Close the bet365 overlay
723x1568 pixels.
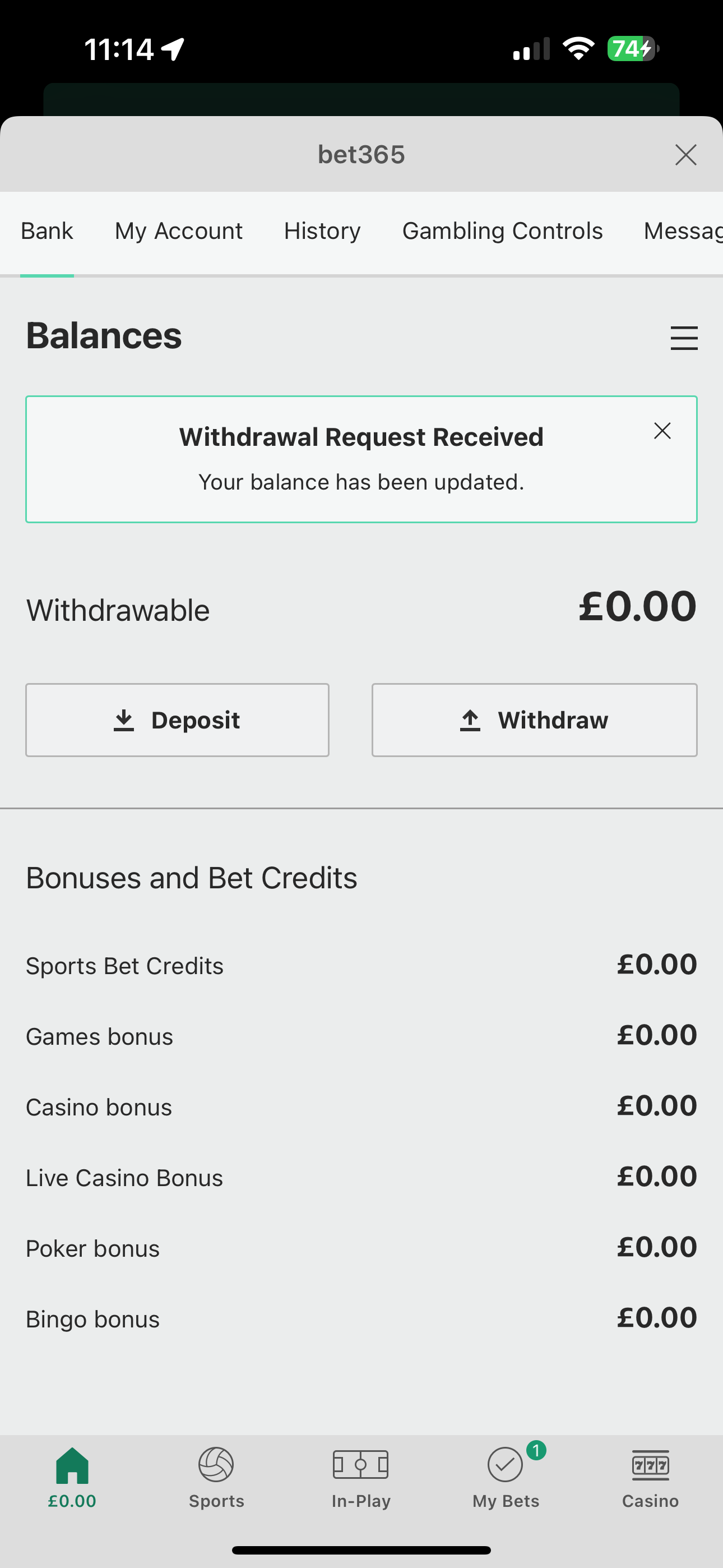pos(685,155)
